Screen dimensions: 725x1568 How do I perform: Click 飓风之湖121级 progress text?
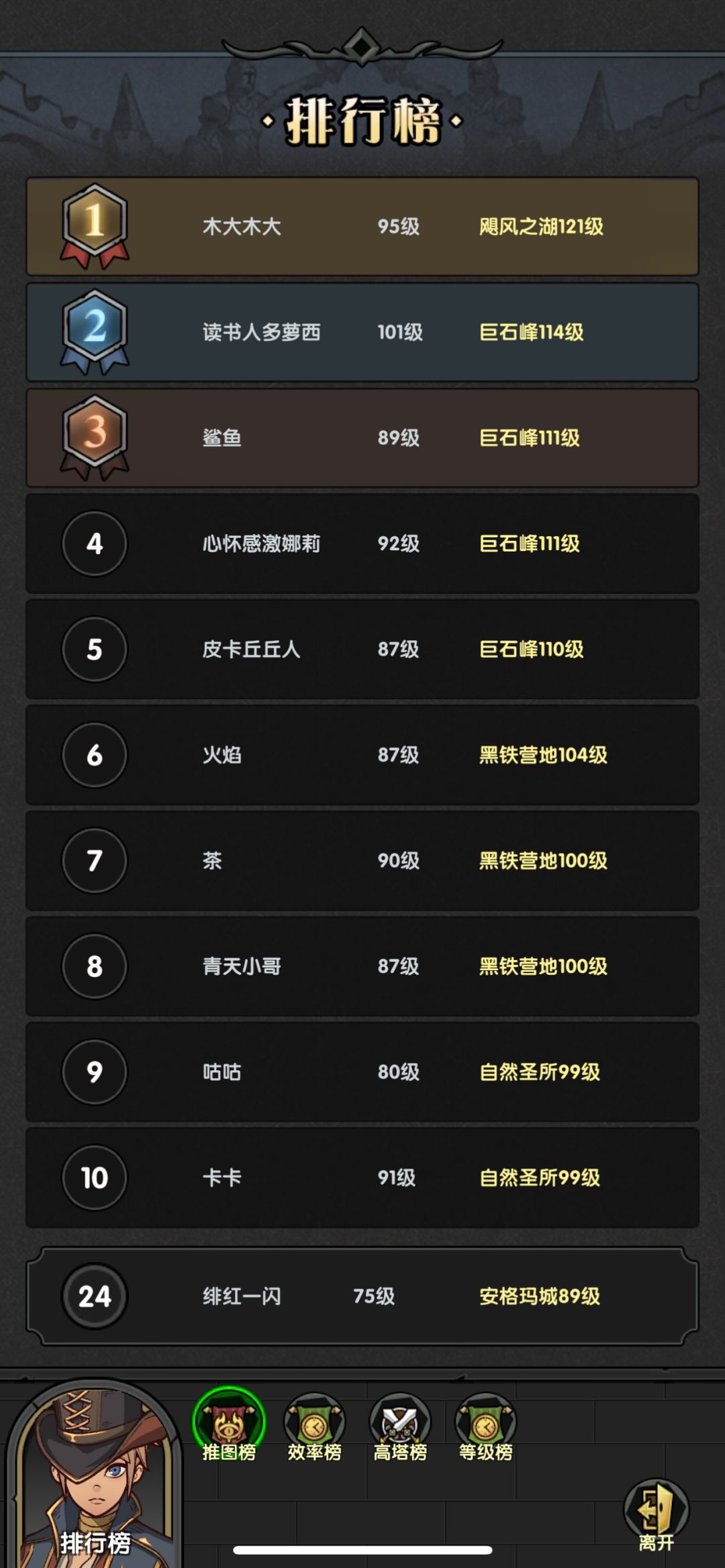(x=541, y=227)
